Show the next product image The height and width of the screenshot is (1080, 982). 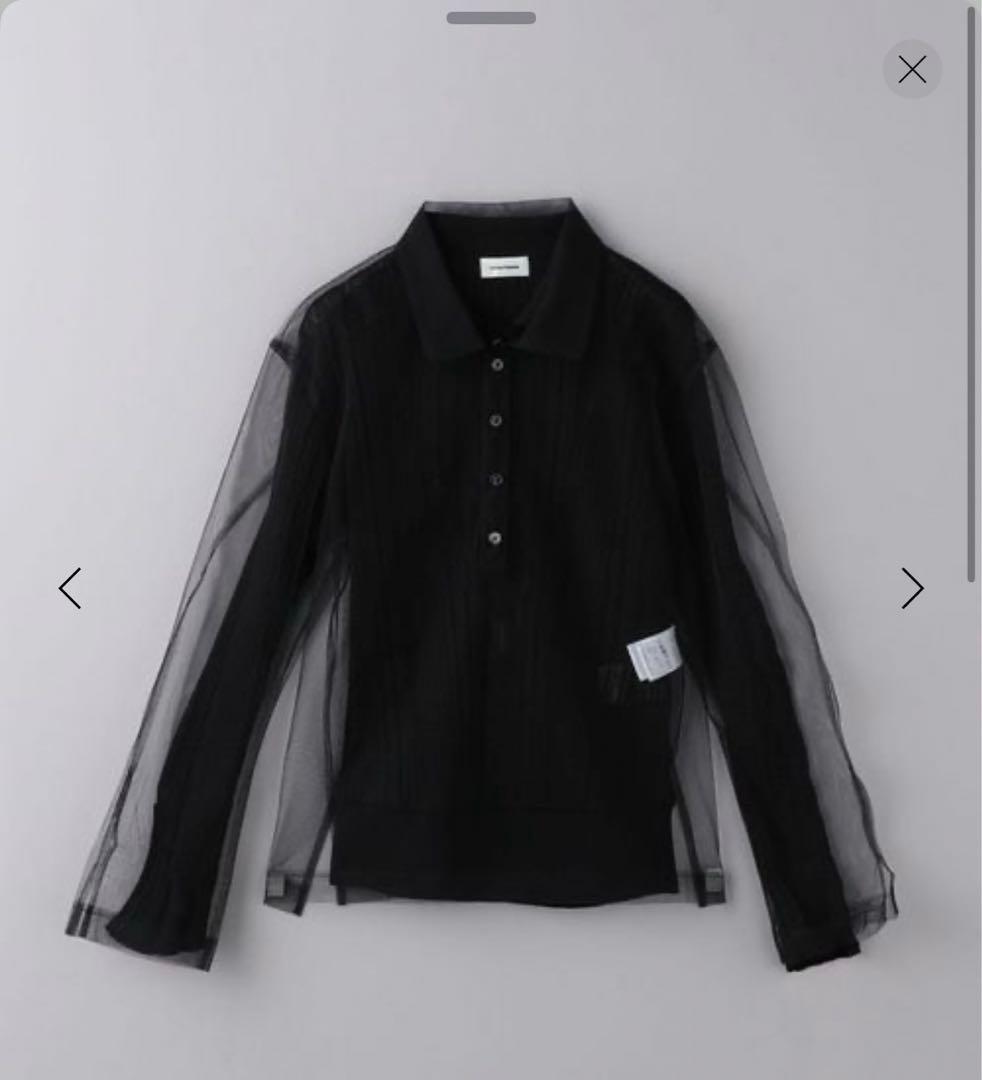(x=911, y=588)
